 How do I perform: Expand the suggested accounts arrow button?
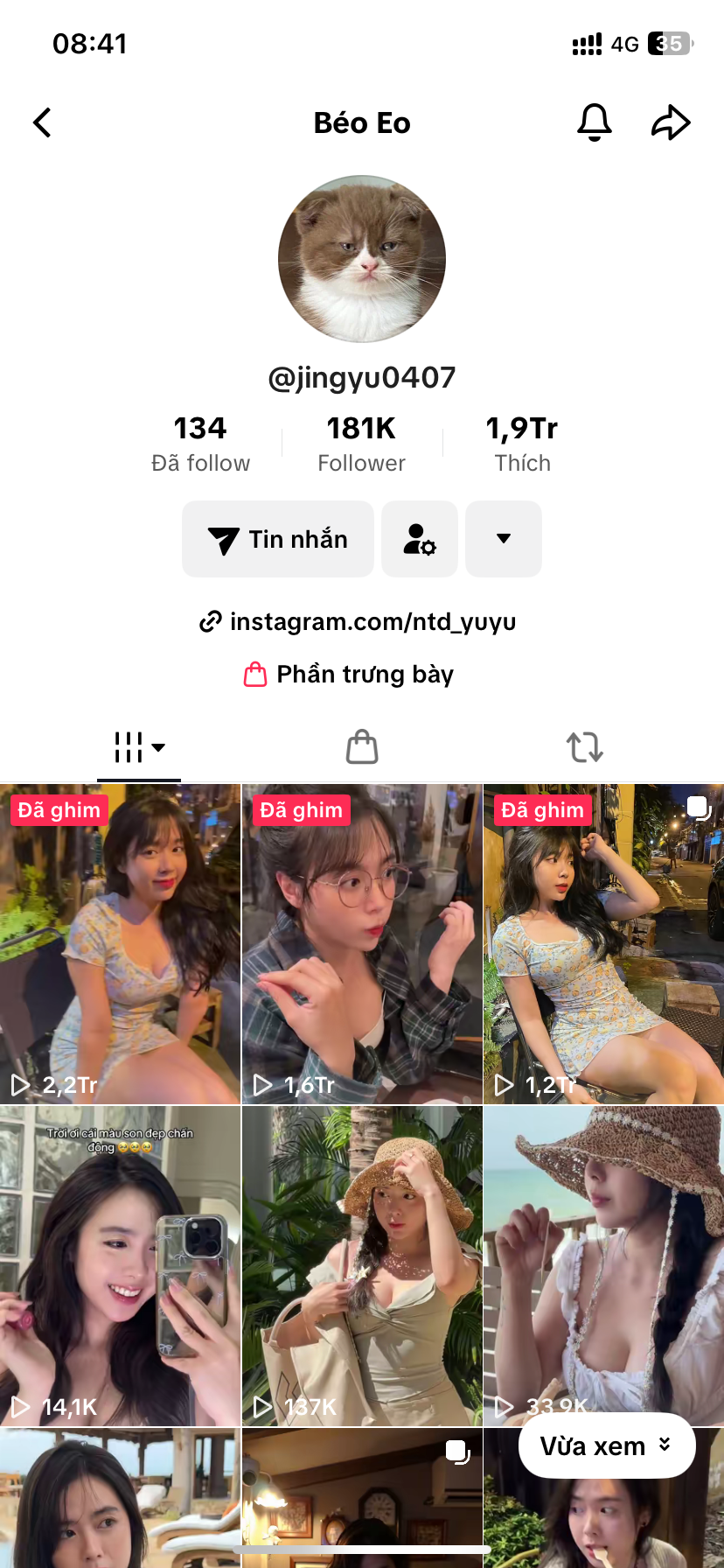tap(504, 539)
